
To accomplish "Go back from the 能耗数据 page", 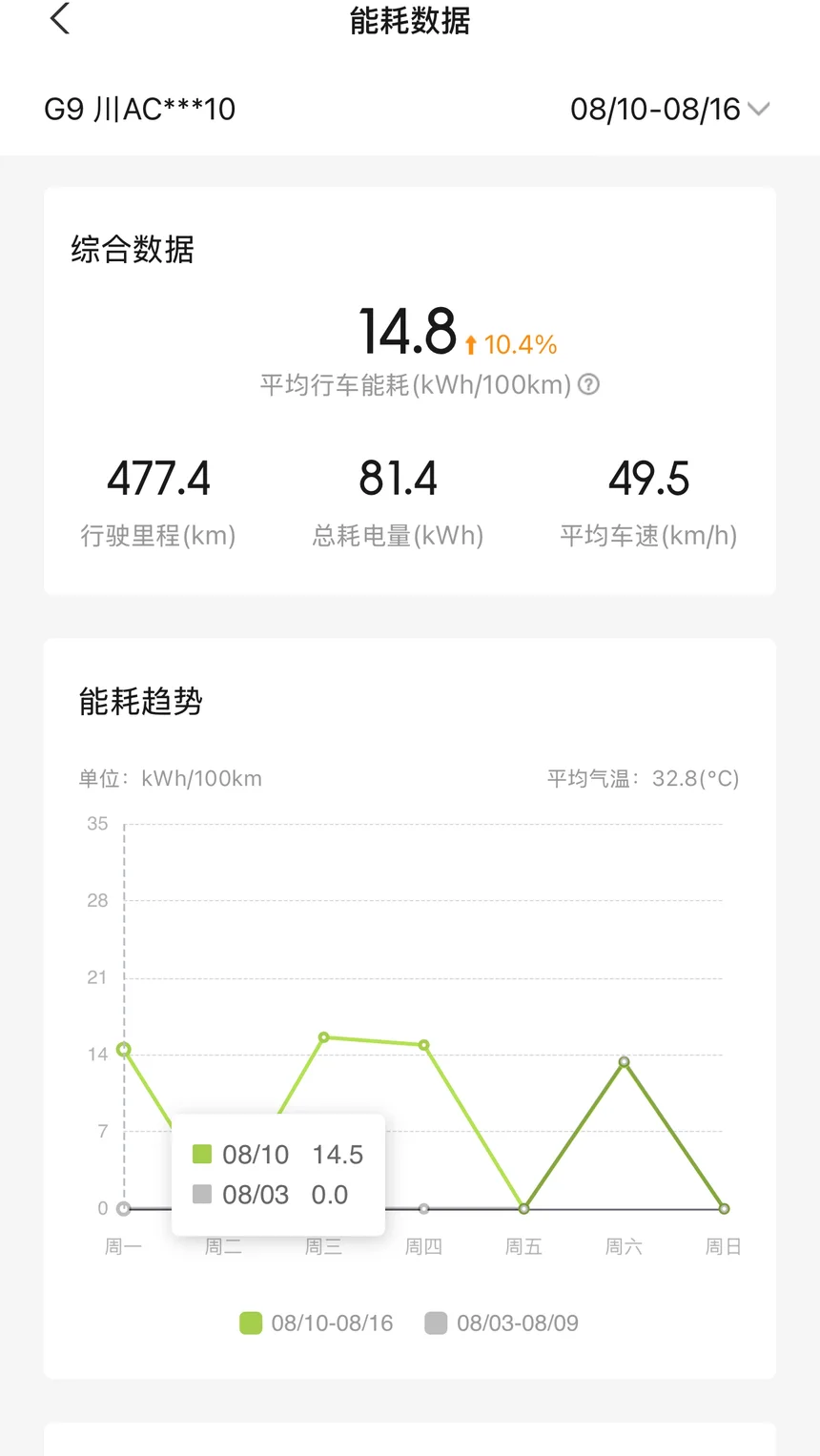I will click(60, 19).
